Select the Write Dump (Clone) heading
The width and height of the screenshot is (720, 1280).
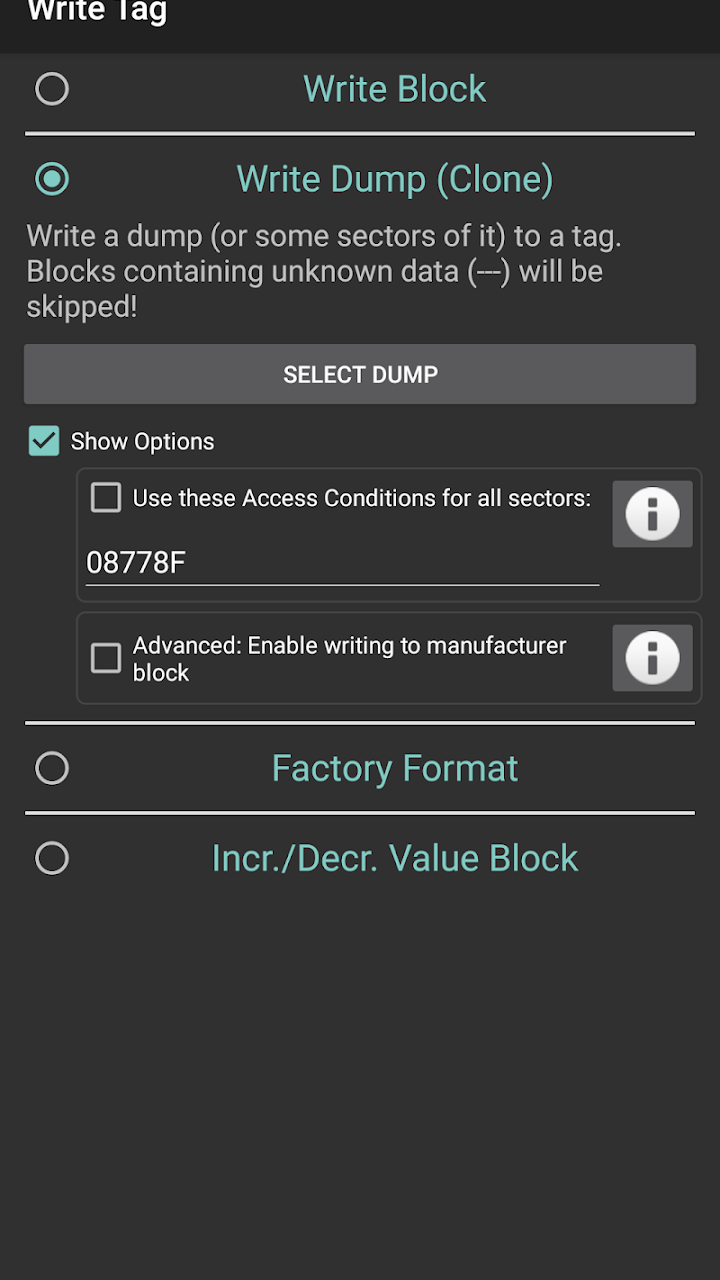click(x=394, y=179)
